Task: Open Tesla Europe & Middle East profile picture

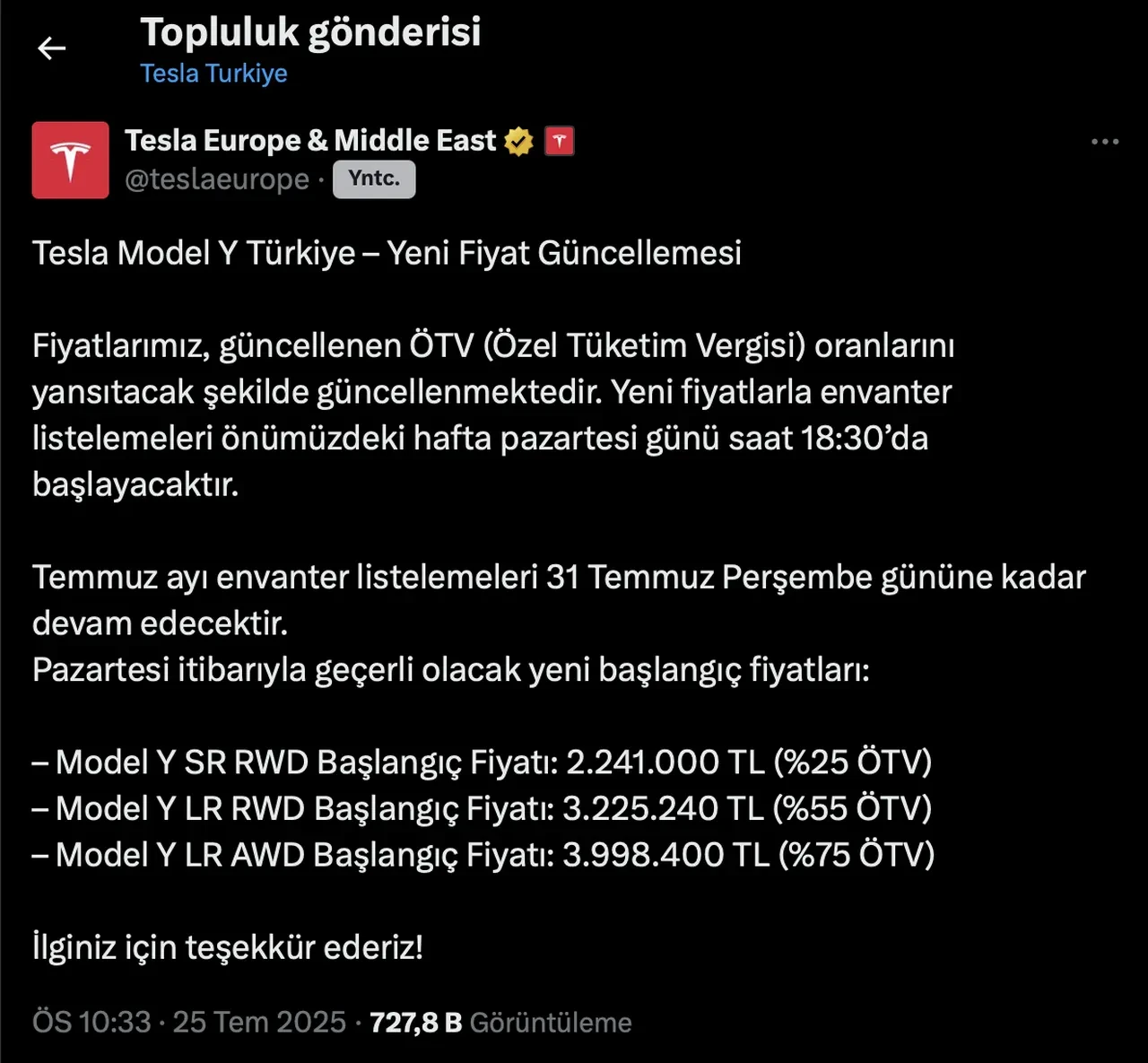Action: click(x=71, y=161)
